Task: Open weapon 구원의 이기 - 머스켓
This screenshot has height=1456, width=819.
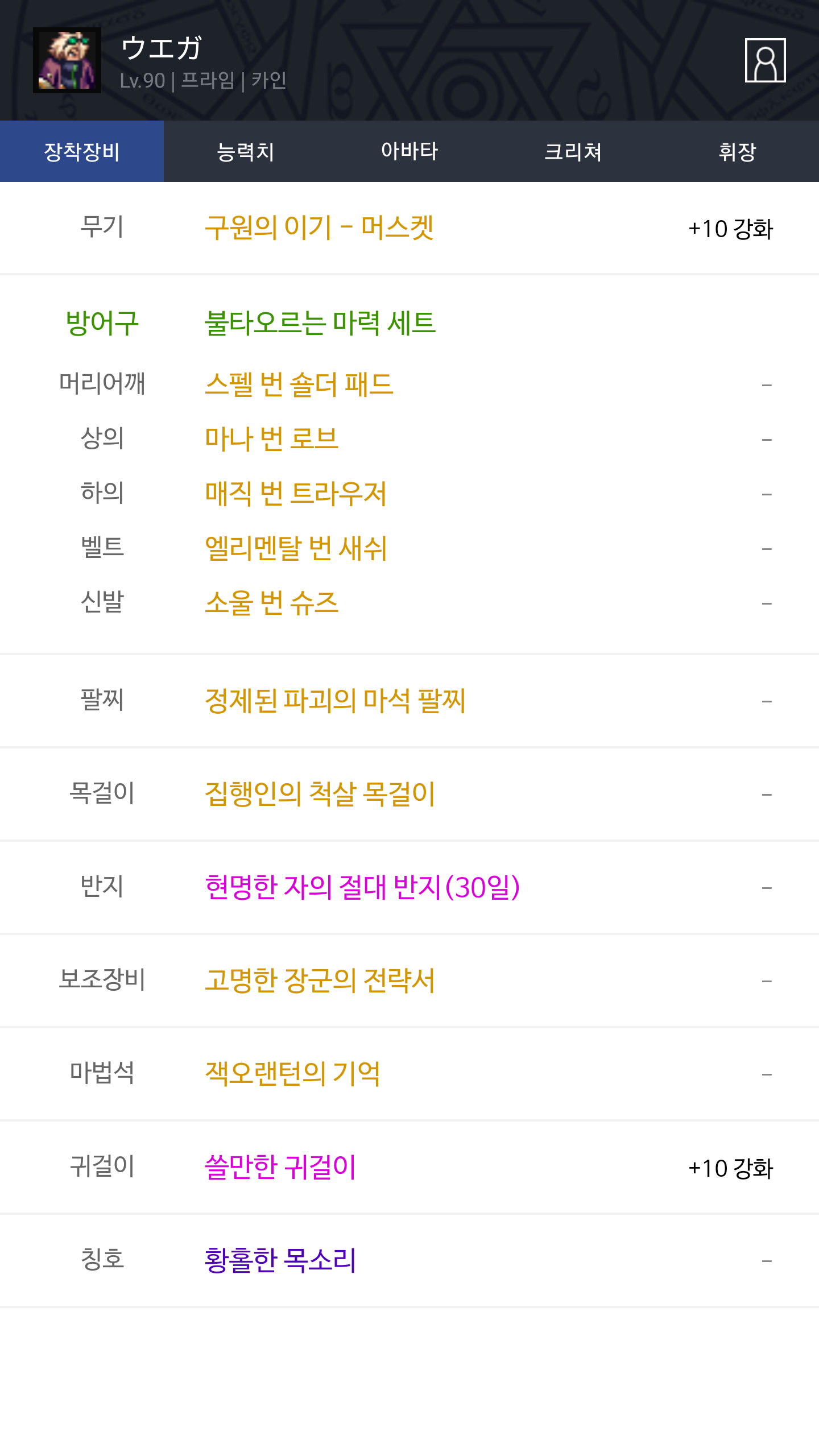Action: (x=319, y=228)
